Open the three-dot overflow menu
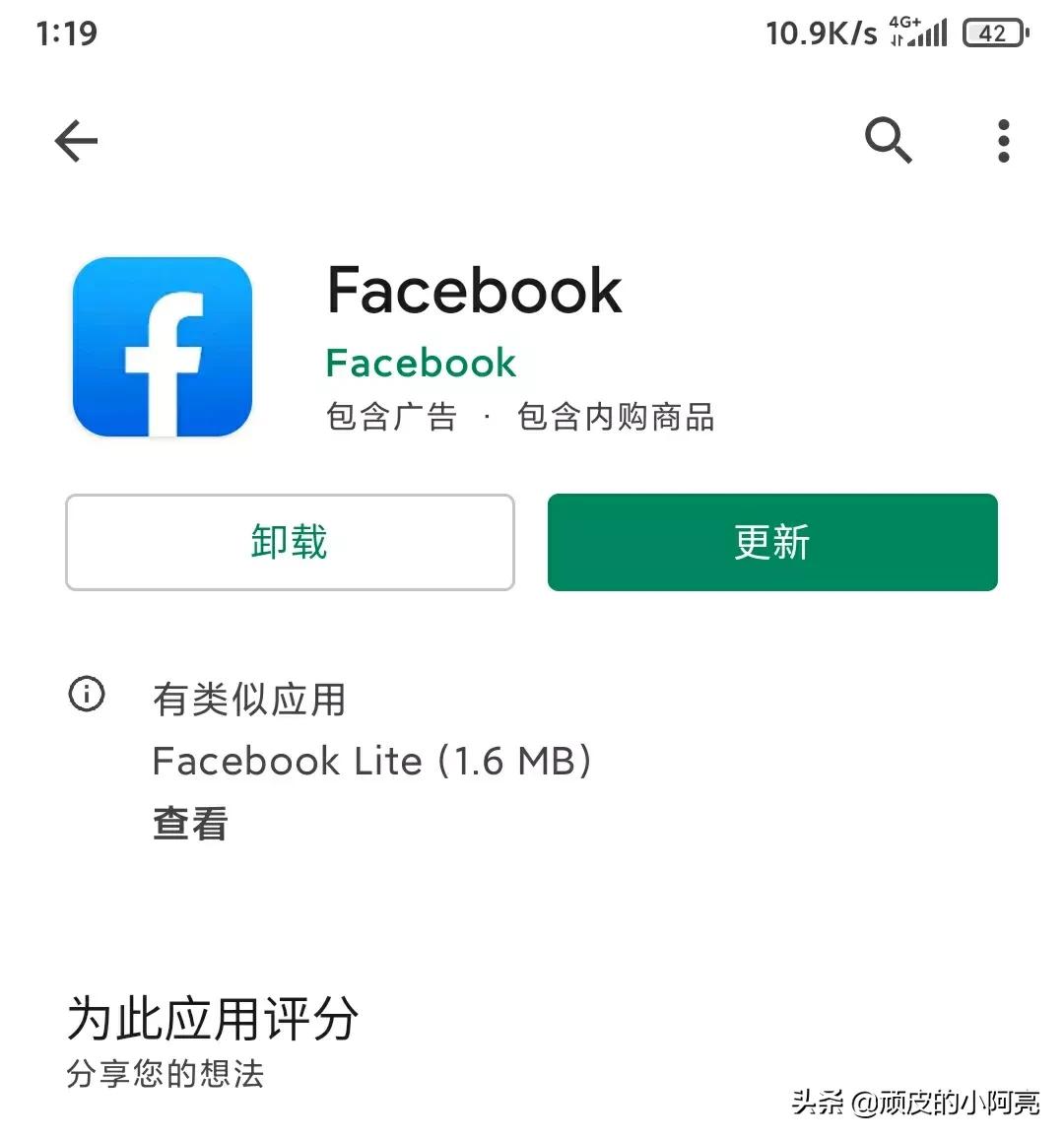The image size is (1064, 1140). (x=1003, y=141)
